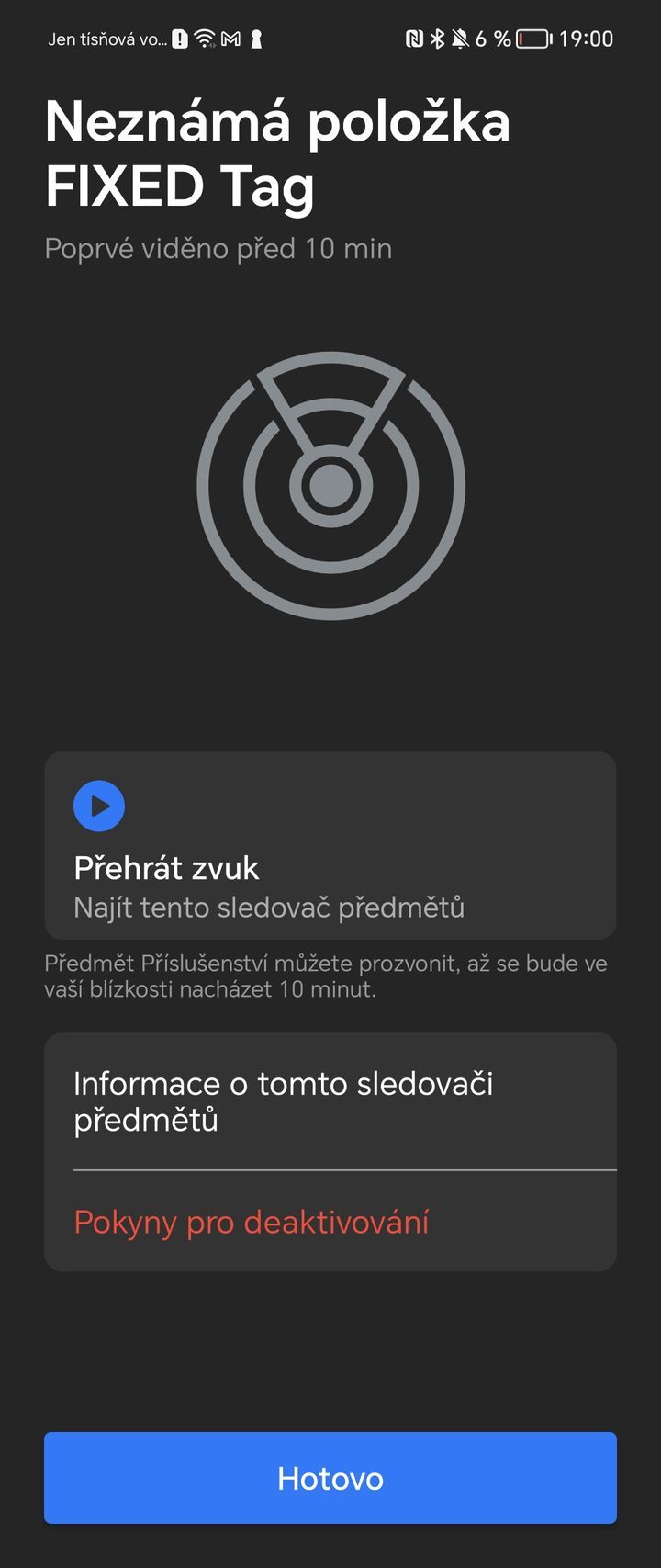The image size is (661, 1568).
Task: Select the radar tracker scanning graphic
Action: tap(330, 487)
